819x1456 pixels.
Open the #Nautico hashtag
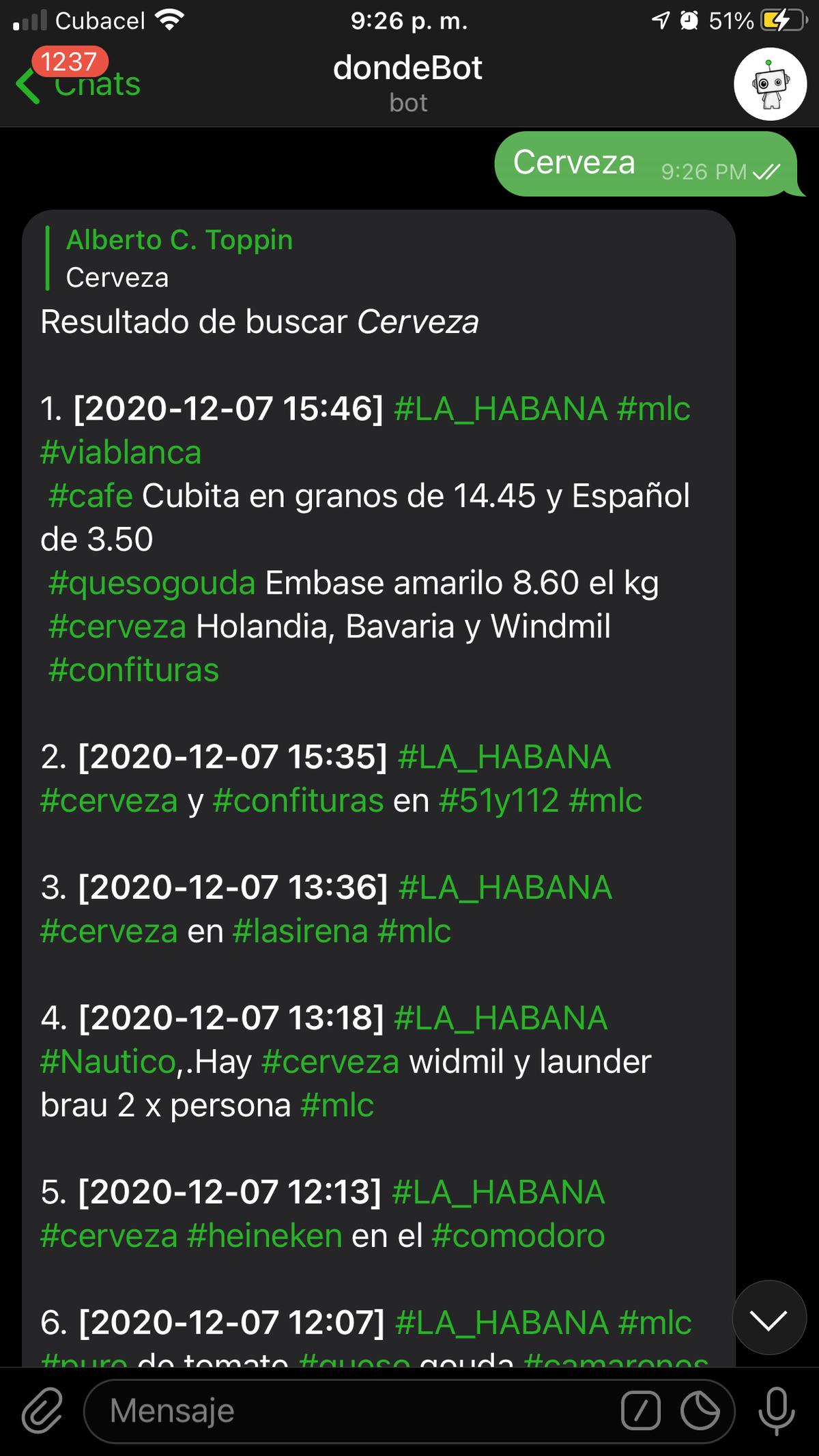(109, 1061)
